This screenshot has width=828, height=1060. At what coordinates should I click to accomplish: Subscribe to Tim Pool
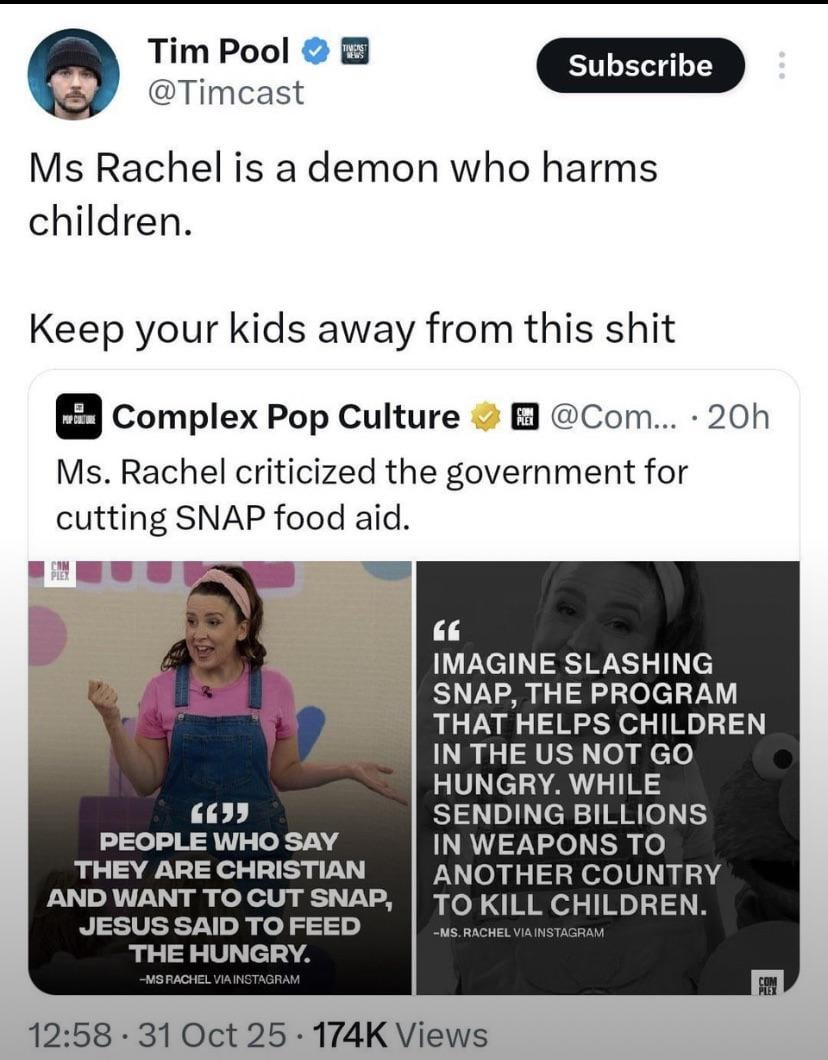point(640,66)
